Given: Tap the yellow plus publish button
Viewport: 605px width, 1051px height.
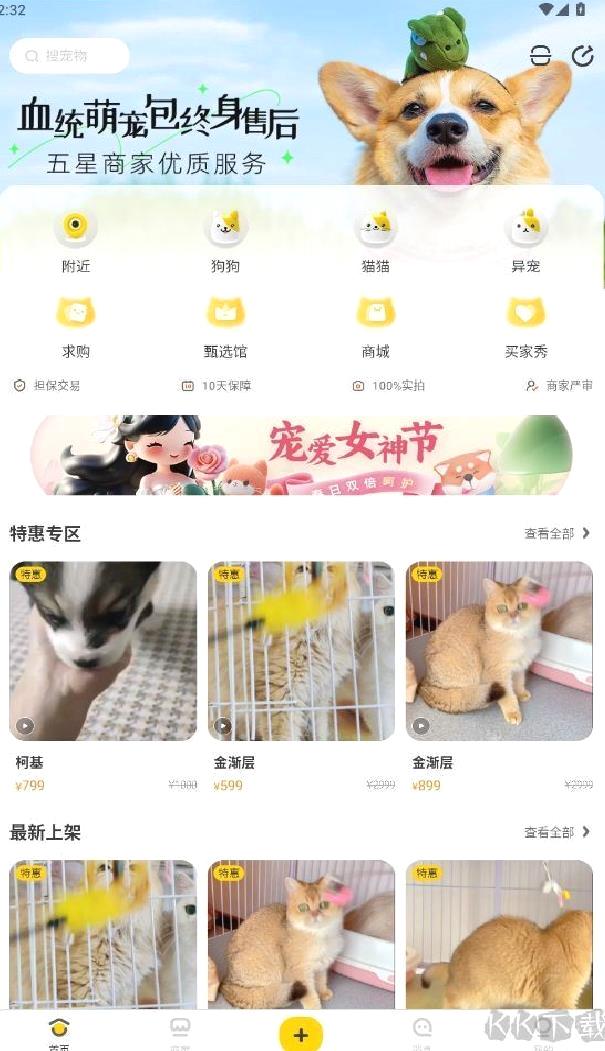Looking at the screenshot, I should [x=301, y=1034].
